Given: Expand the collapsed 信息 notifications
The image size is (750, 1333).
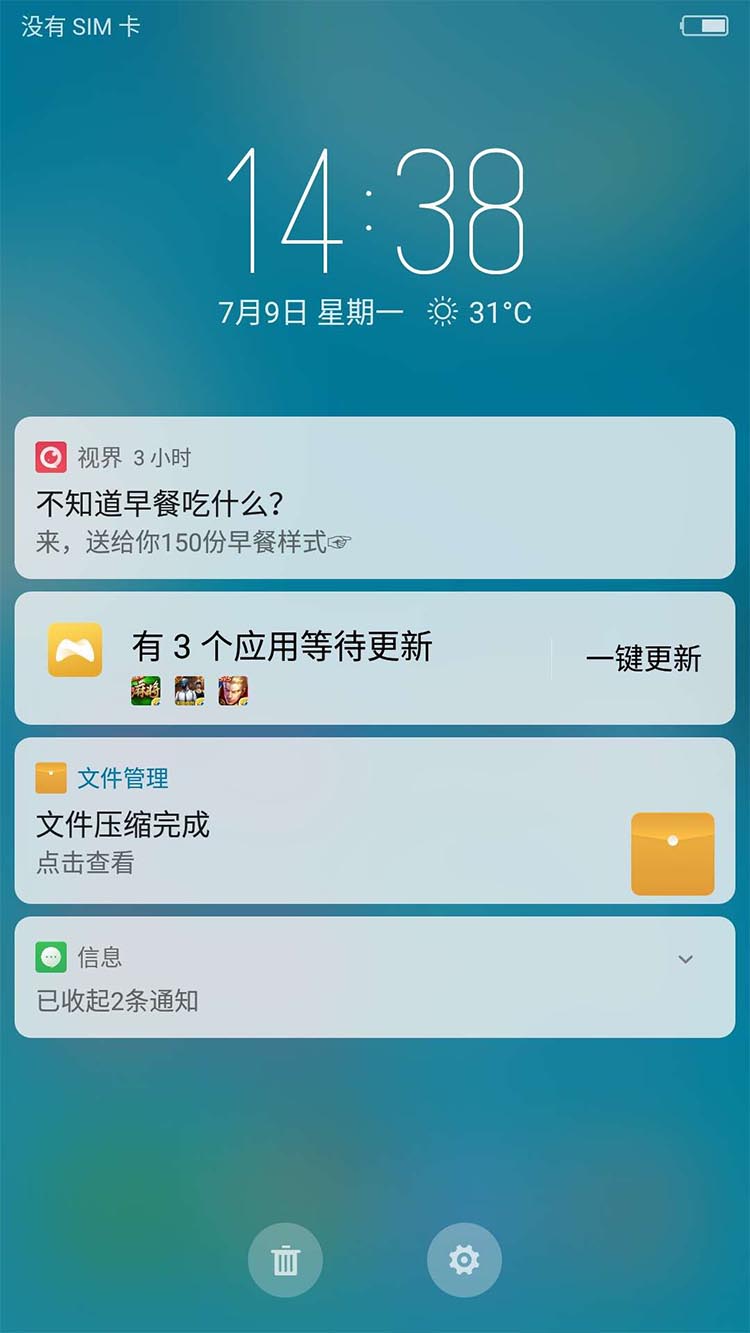Looking at the screenshot, I should pos(685,959).
